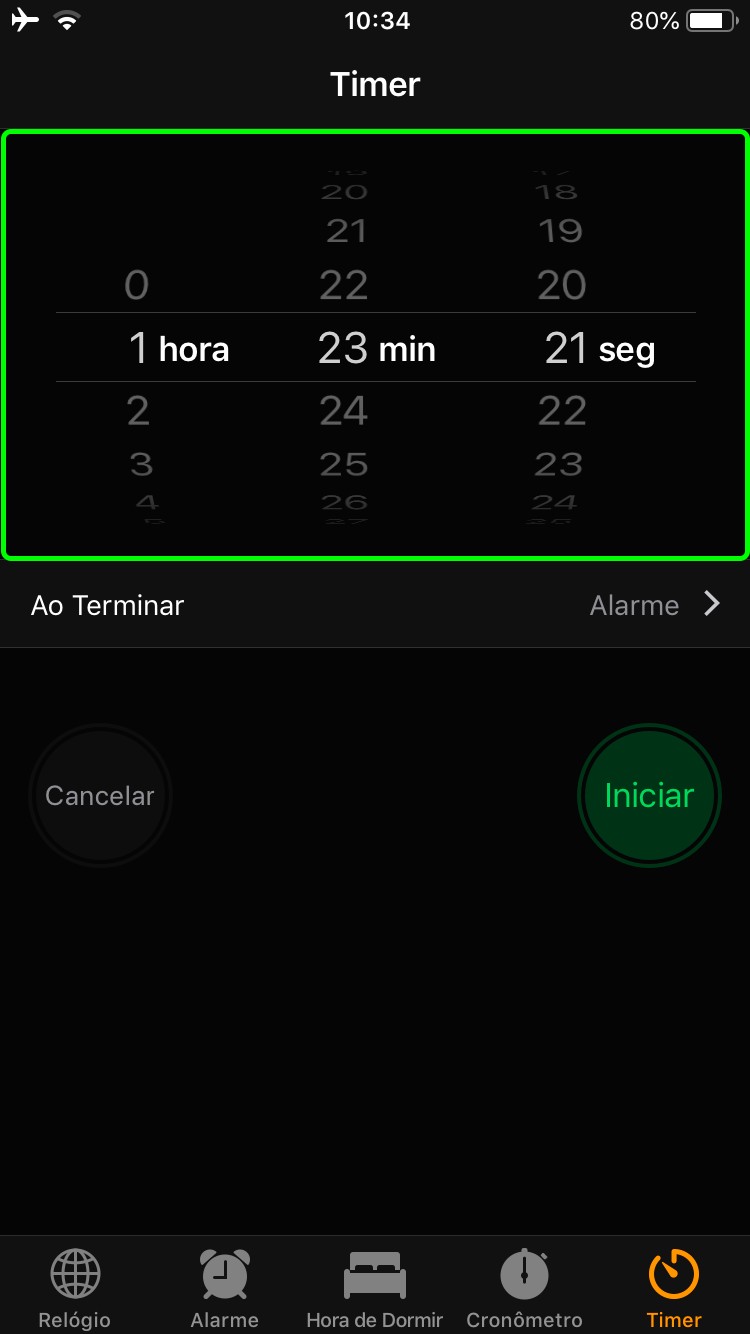This screenshot has width=750, height=1334.
Task: Choose 23 in the seconds wheel
Action: [558, 464]
